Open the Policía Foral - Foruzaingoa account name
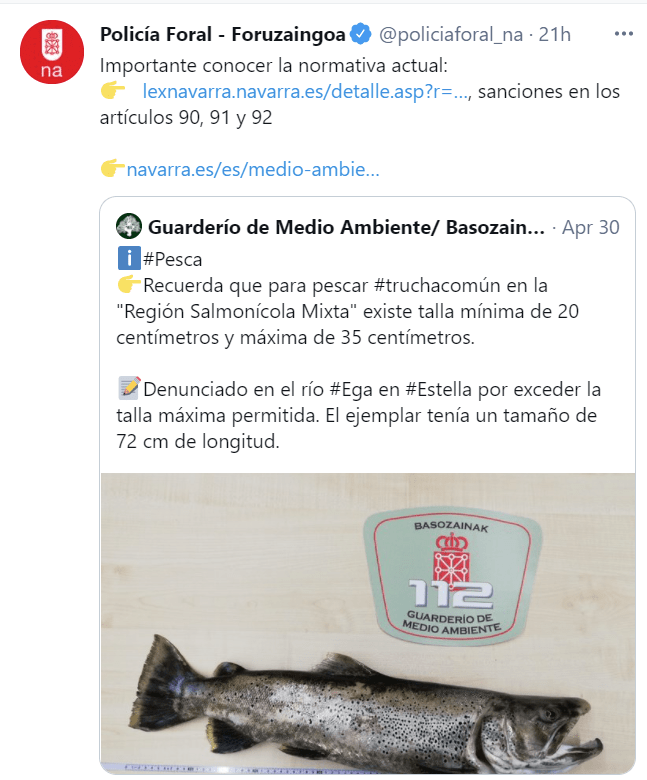The height and width of the screenshot is (780, 647). click(x=222, y=34)
